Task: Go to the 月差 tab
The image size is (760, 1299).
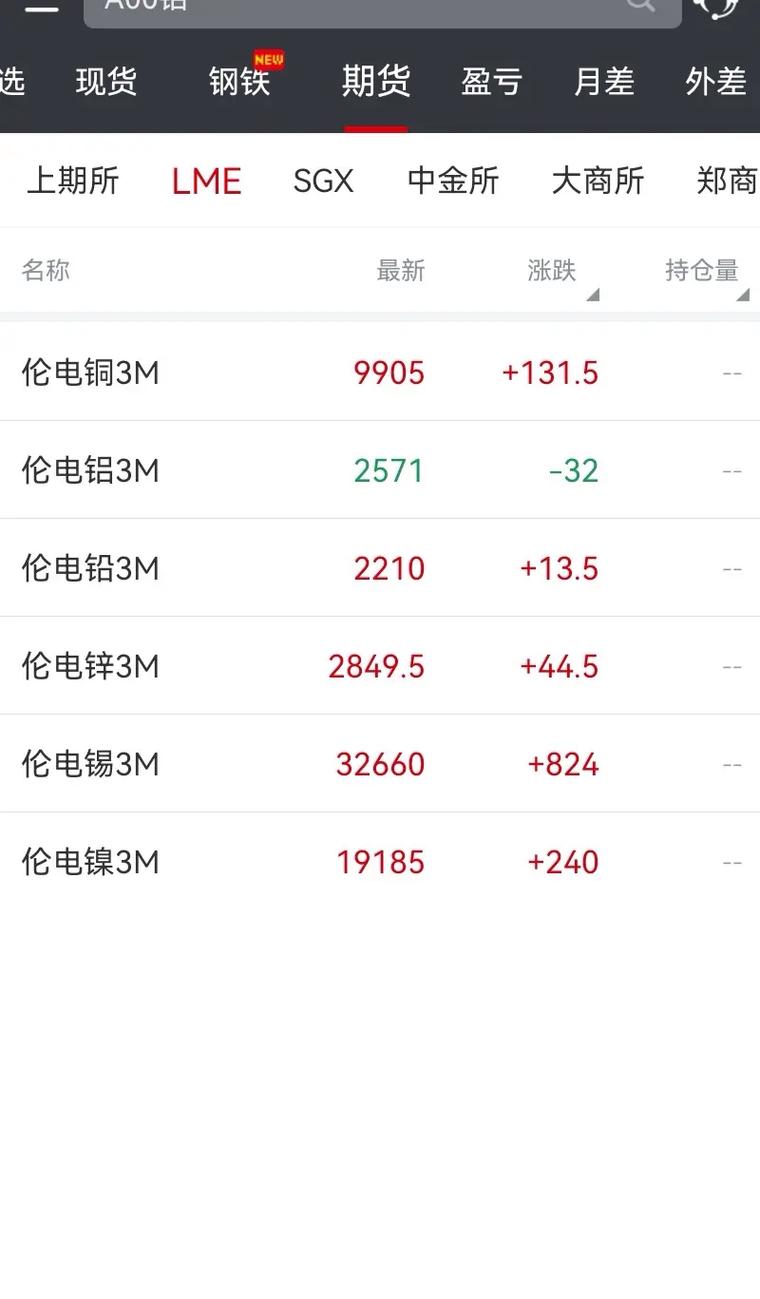Action: pos(604,82)
